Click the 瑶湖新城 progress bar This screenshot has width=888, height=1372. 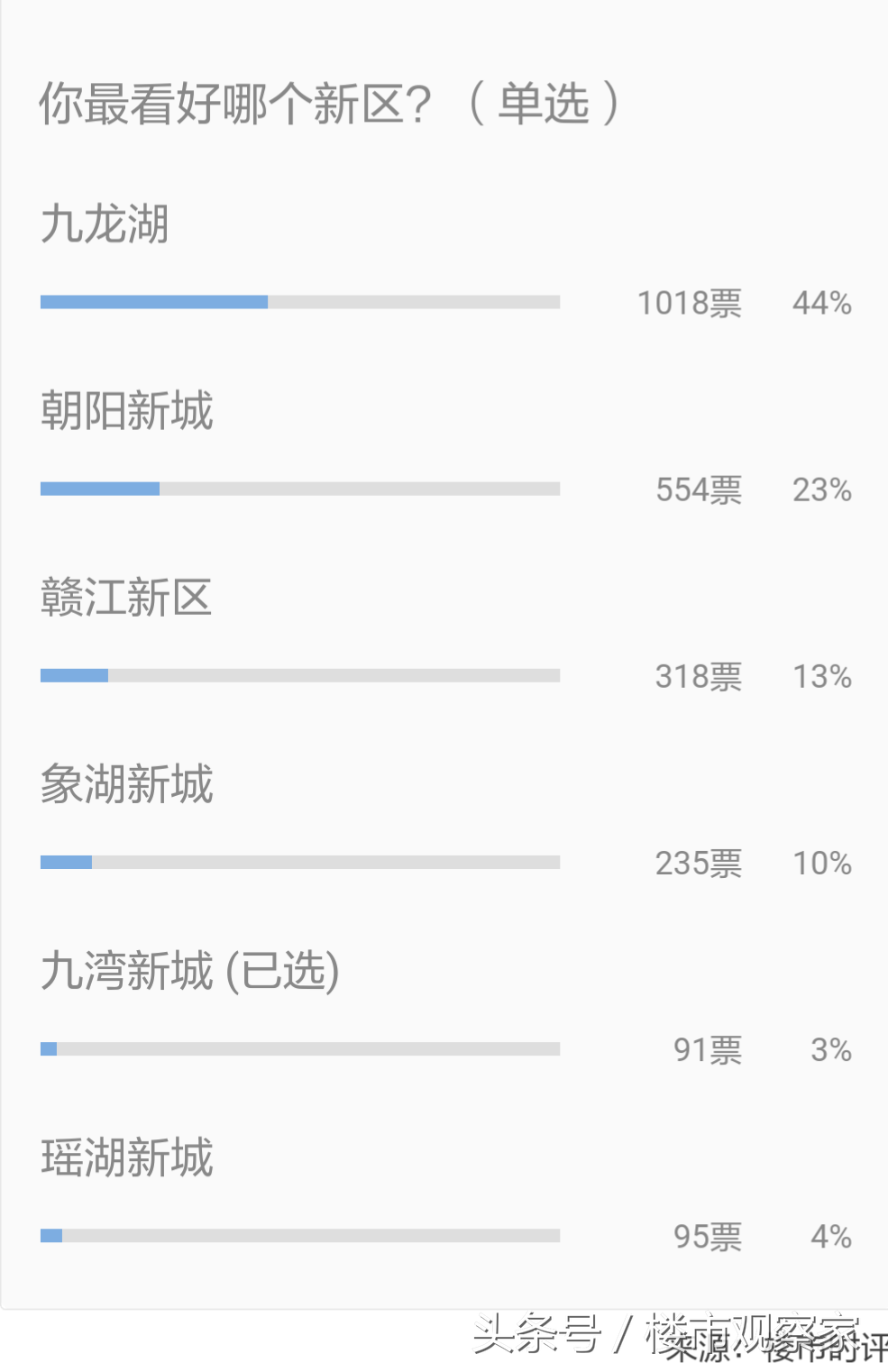[x=300, y=1234]
